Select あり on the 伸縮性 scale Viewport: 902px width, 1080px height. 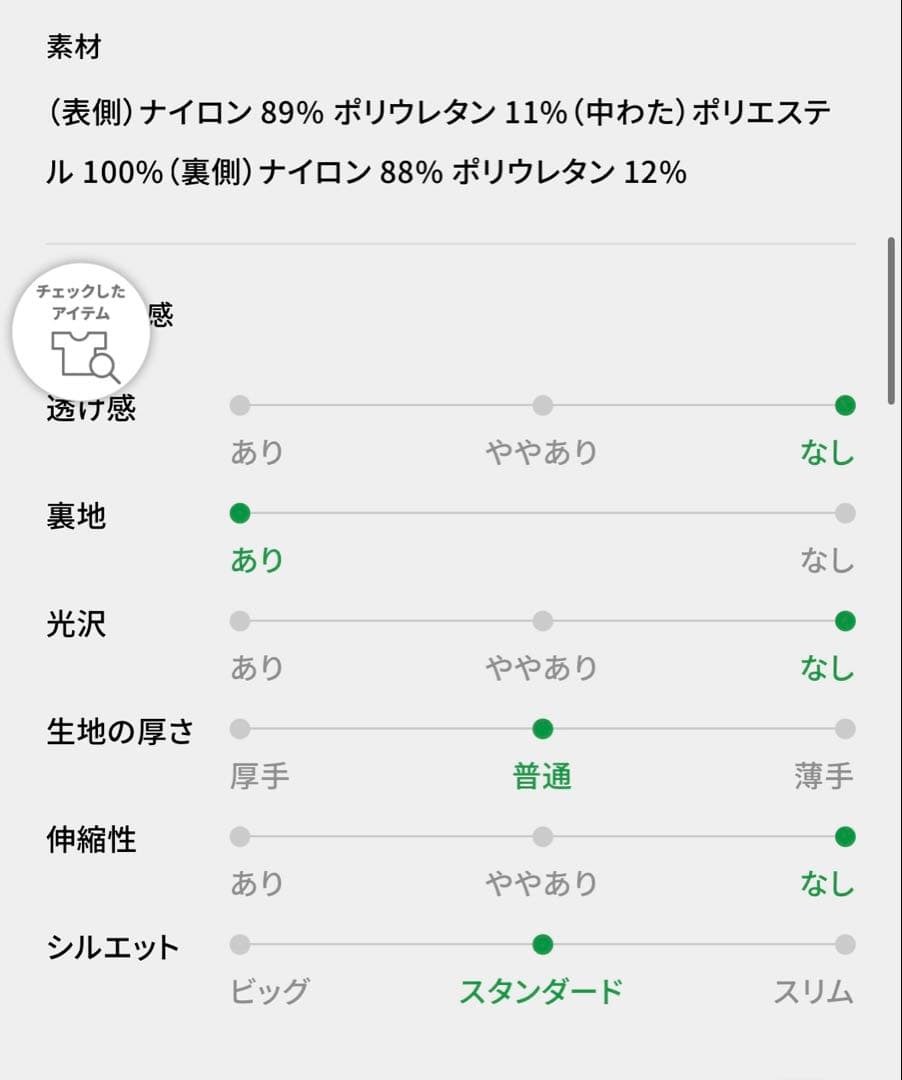point(240,837)
